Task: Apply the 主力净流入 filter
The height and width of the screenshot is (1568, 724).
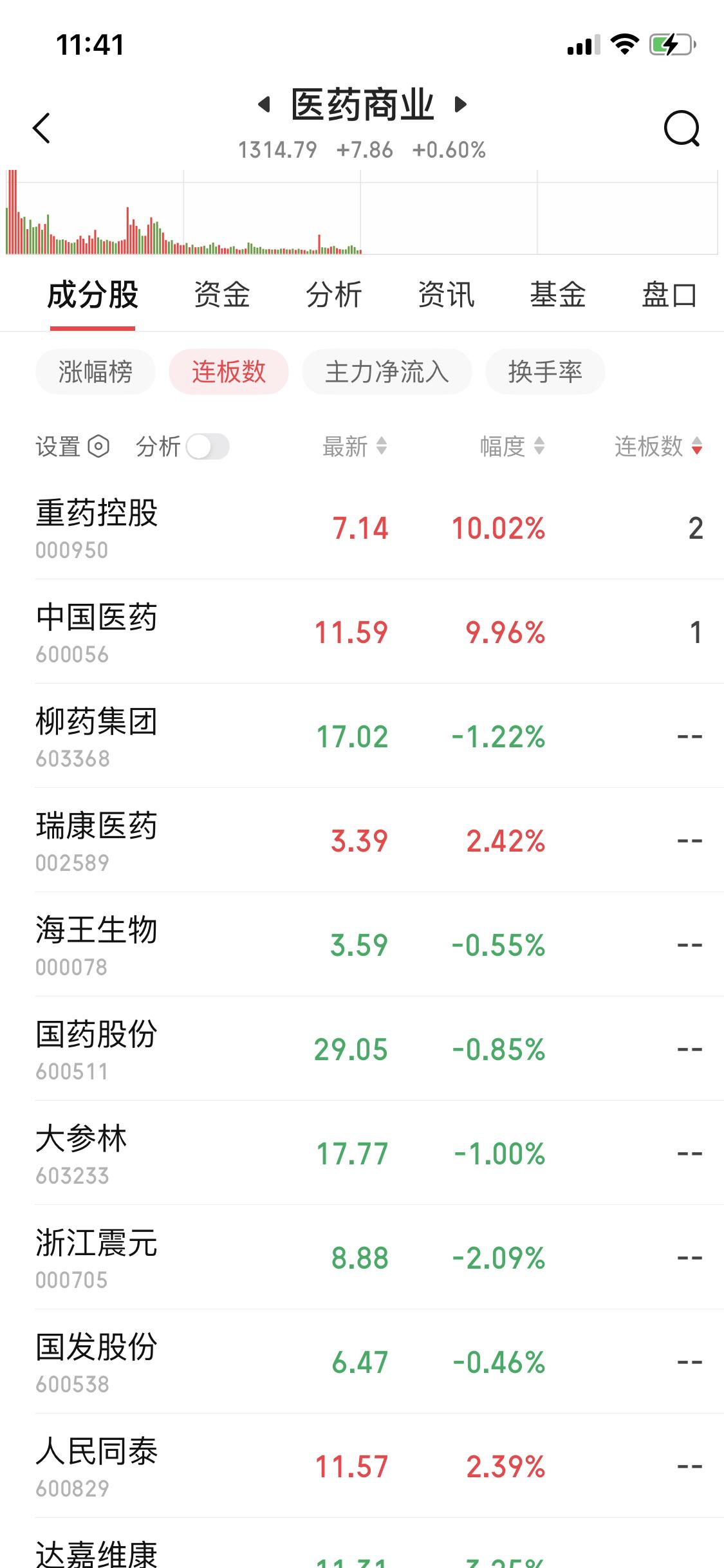Action: coord(387,372)
